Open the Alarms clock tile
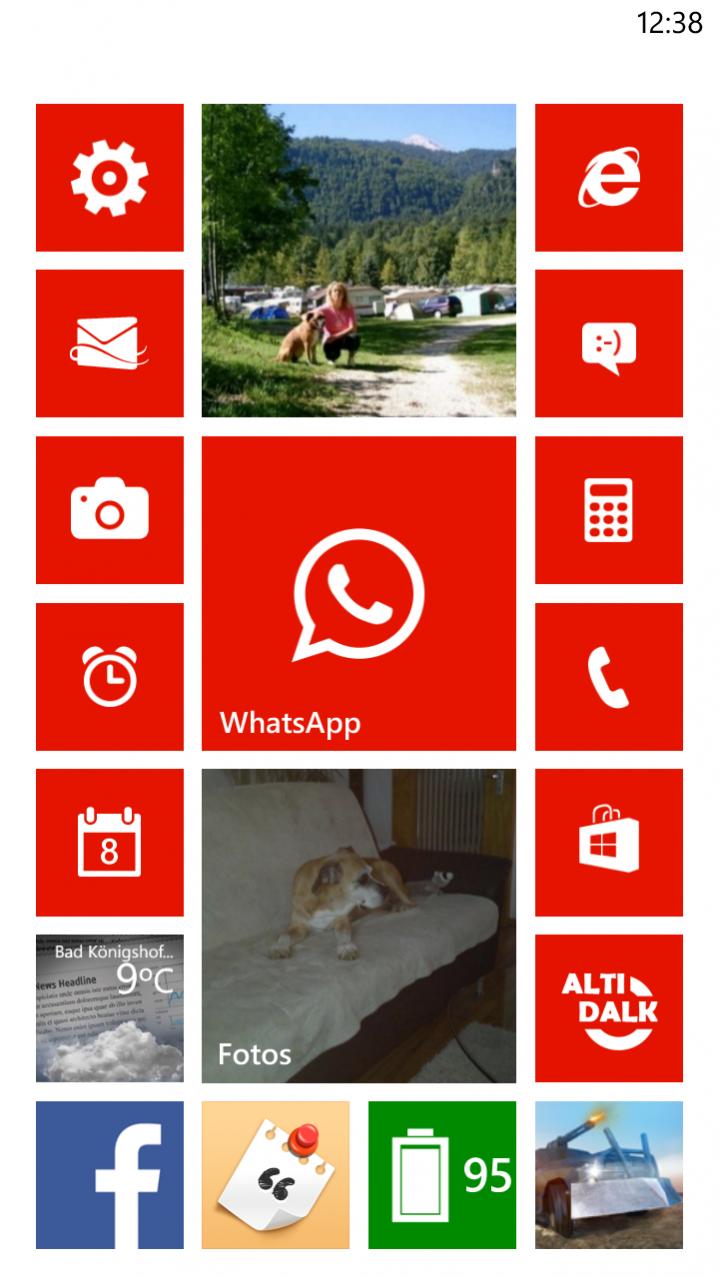Screen dimensions: 719x1278 109,676
